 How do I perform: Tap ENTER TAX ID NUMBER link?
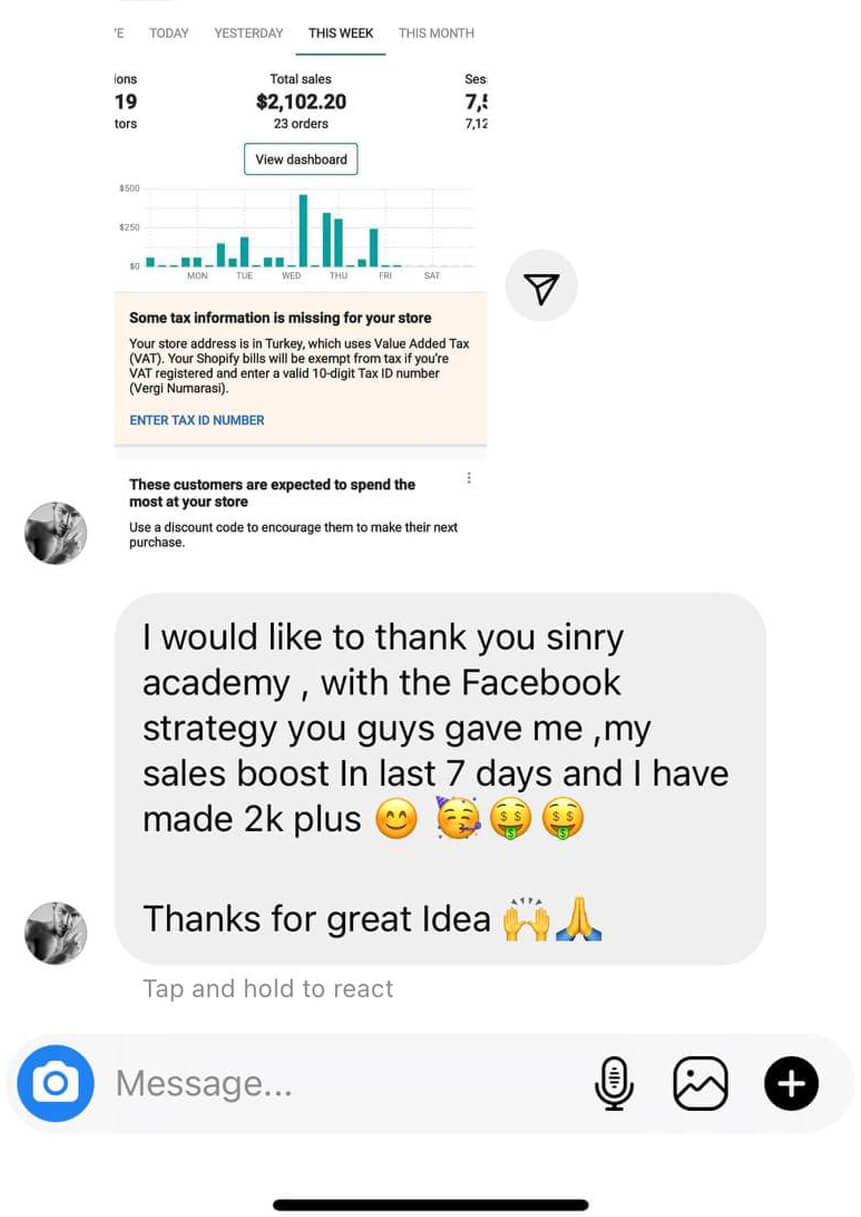[x=196, y=420]
